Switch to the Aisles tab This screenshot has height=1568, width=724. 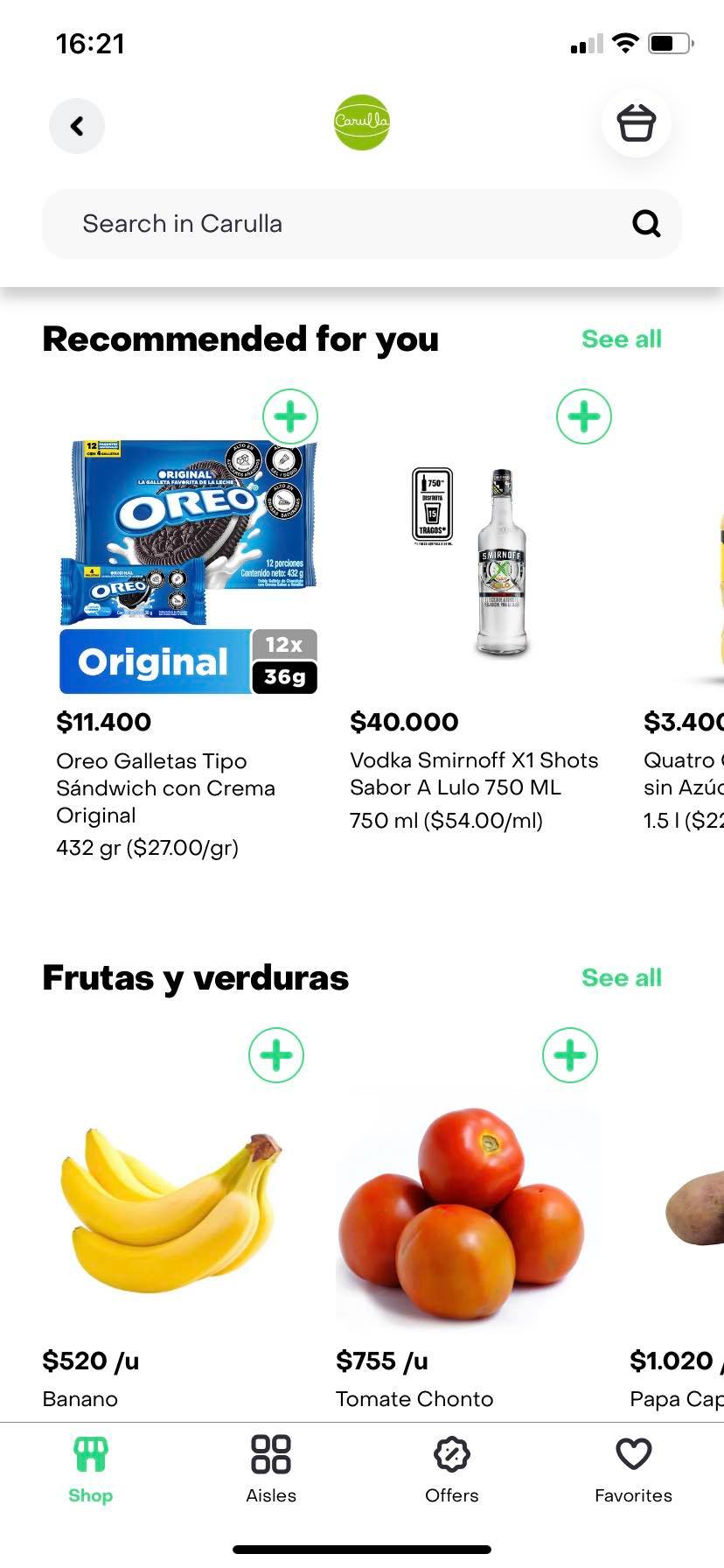pyautogui.click(x=271, y=1470)
